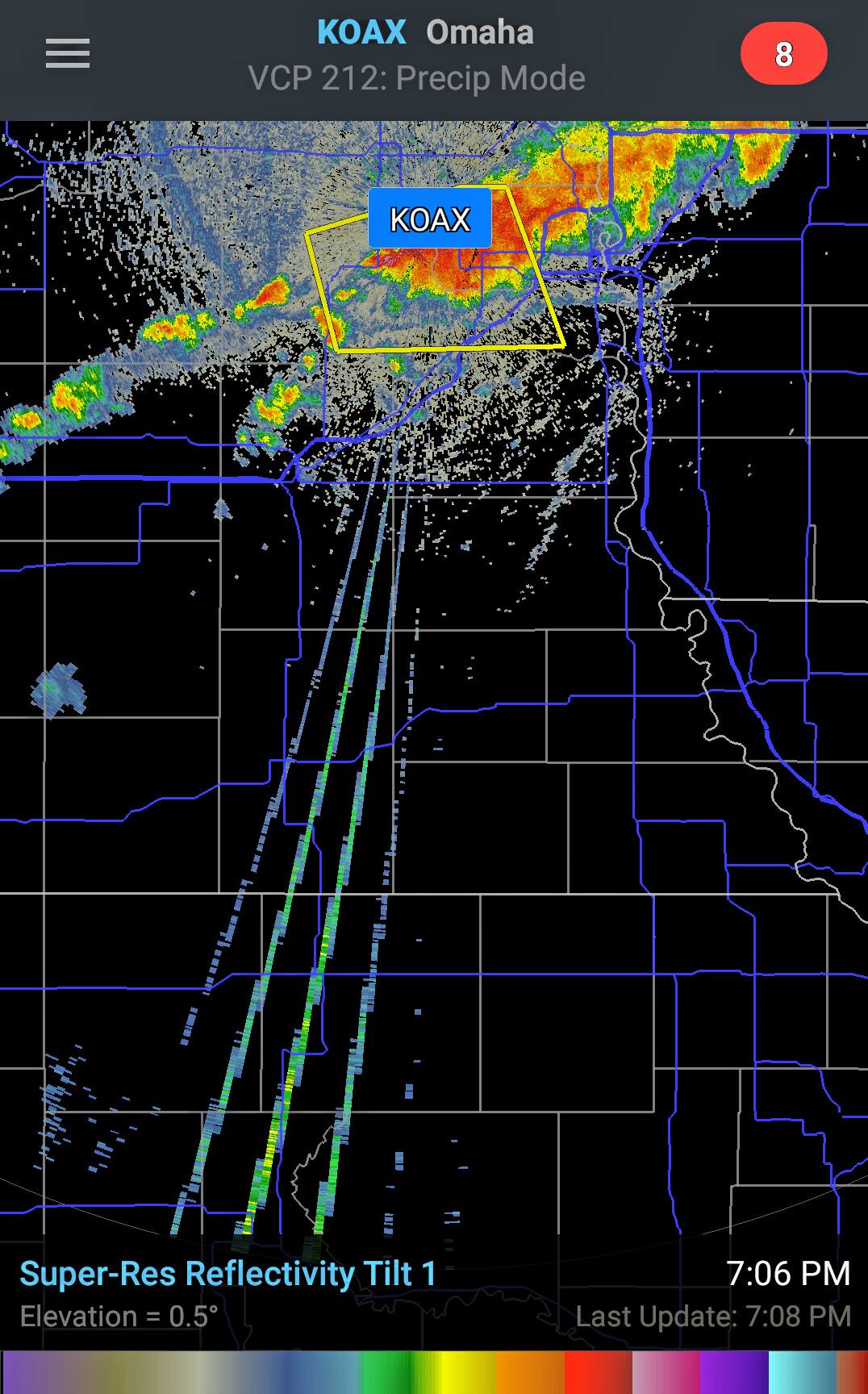Open the KOAX Omaha radar site selector

[x=424, y=33]
